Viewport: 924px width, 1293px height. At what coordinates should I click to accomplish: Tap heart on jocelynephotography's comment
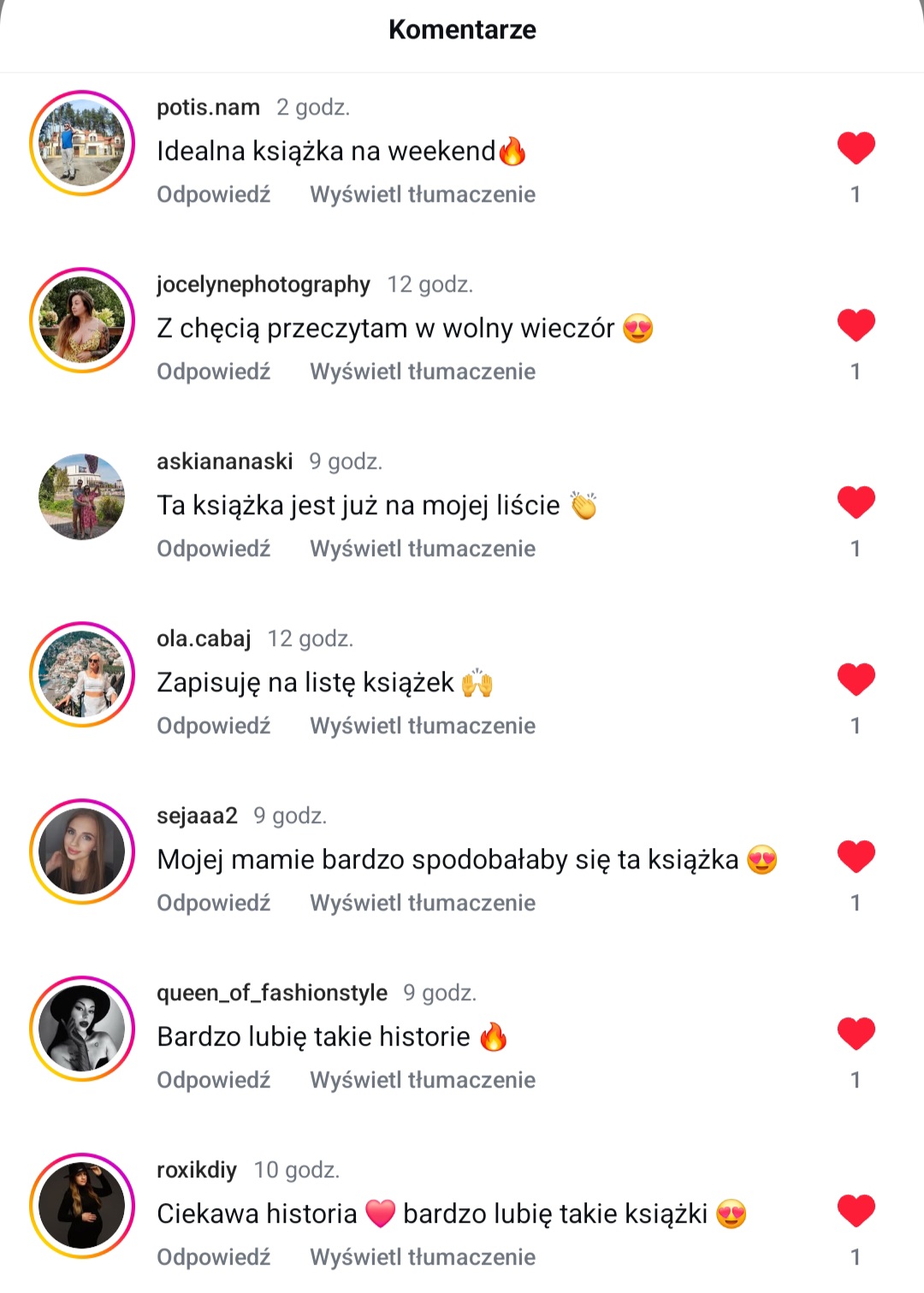coord(856,325)
